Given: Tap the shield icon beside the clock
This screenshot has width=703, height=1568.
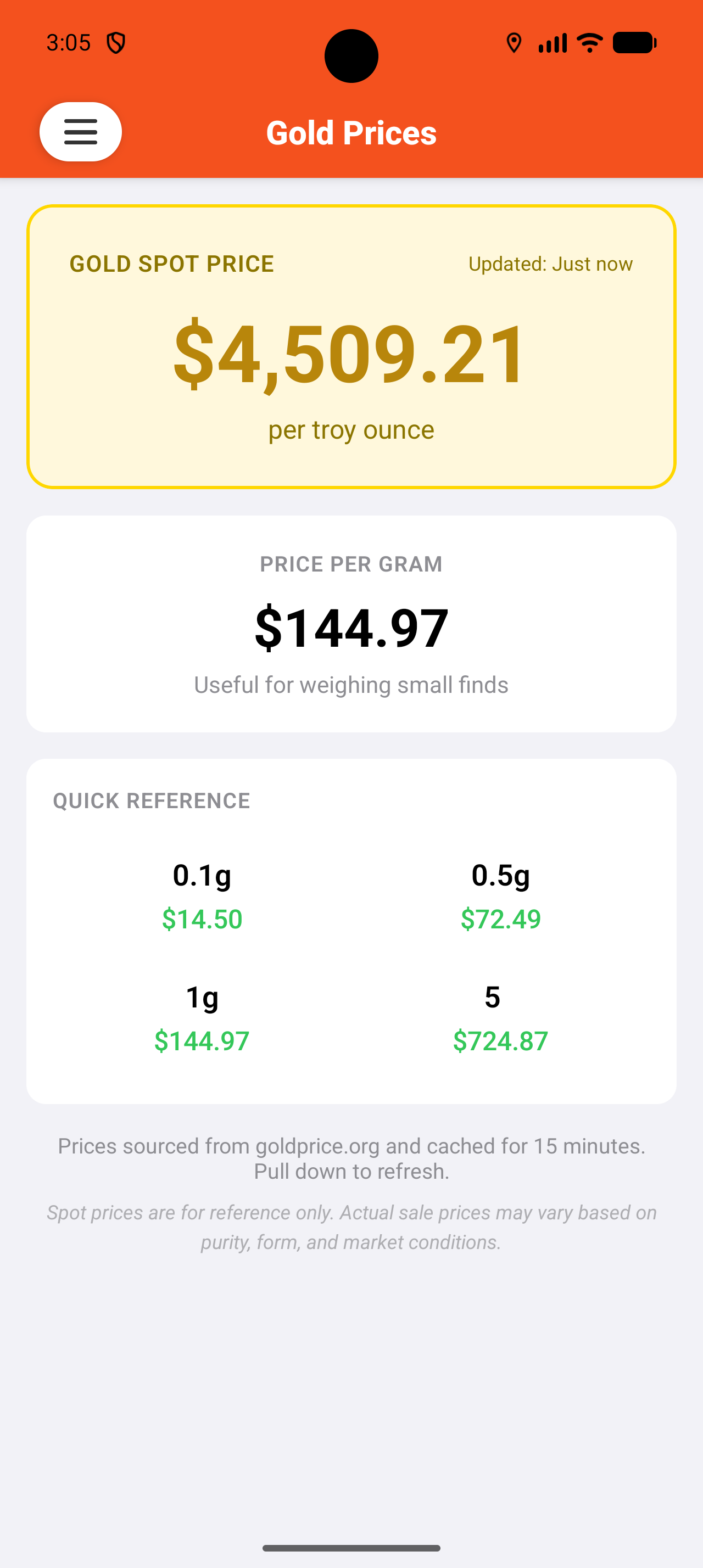Looking at the screenshot, I should tap(116, 42).
